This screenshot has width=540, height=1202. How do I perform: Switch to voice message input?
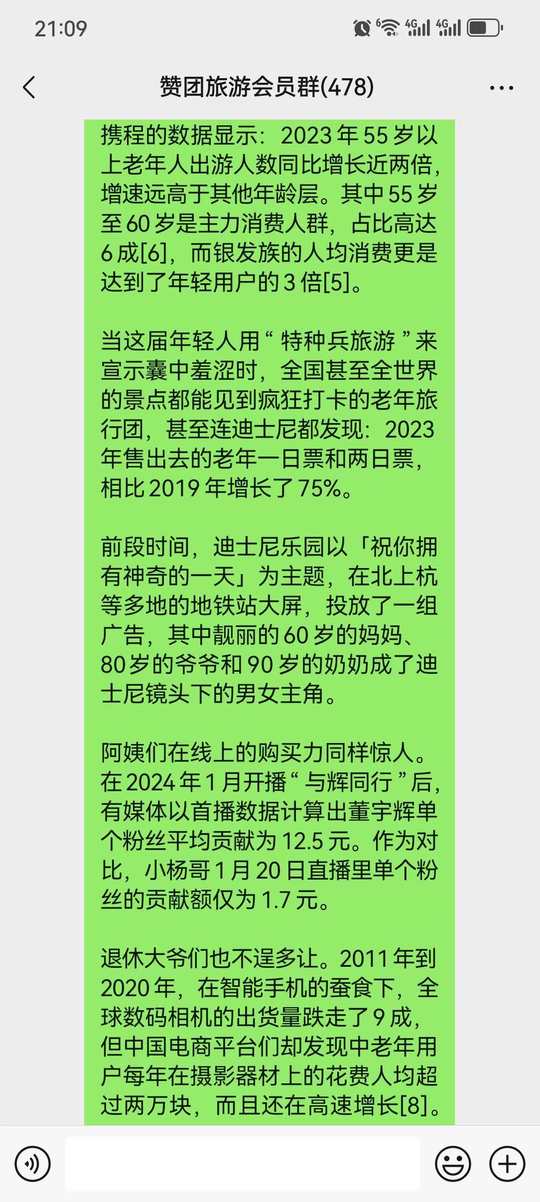pos(33,1163)
